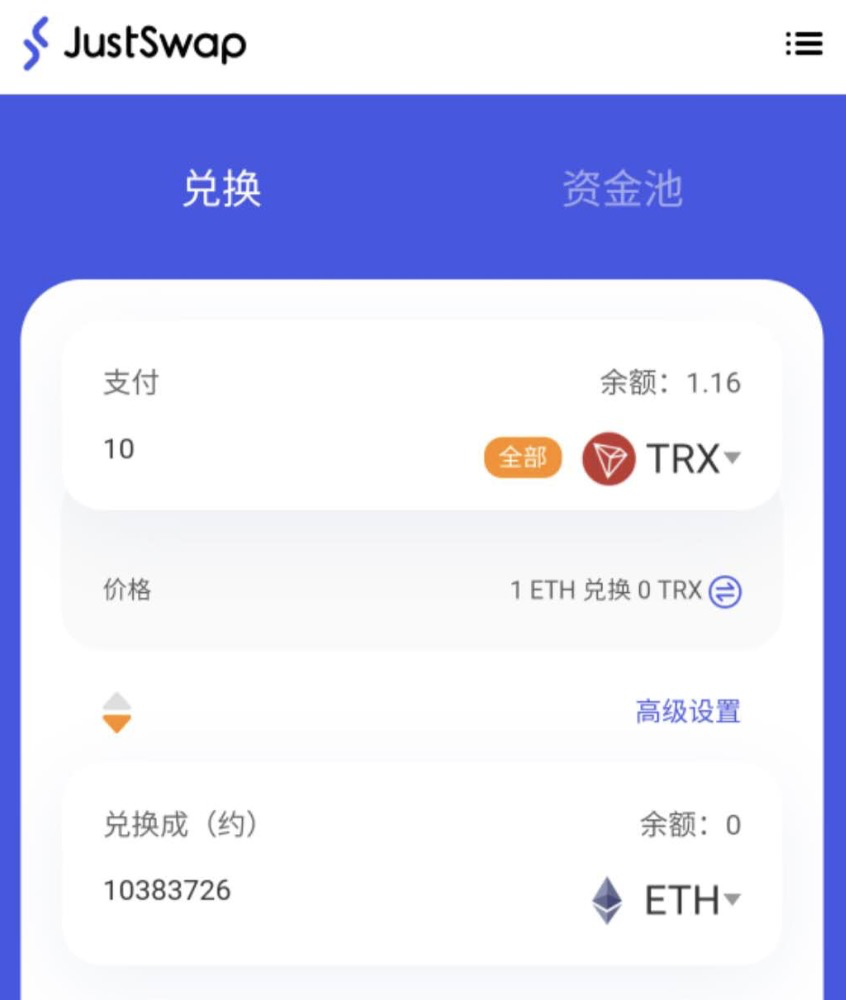Switch to the 资金池 tab
846x1000 pixels.
click(x=621, y=190)
